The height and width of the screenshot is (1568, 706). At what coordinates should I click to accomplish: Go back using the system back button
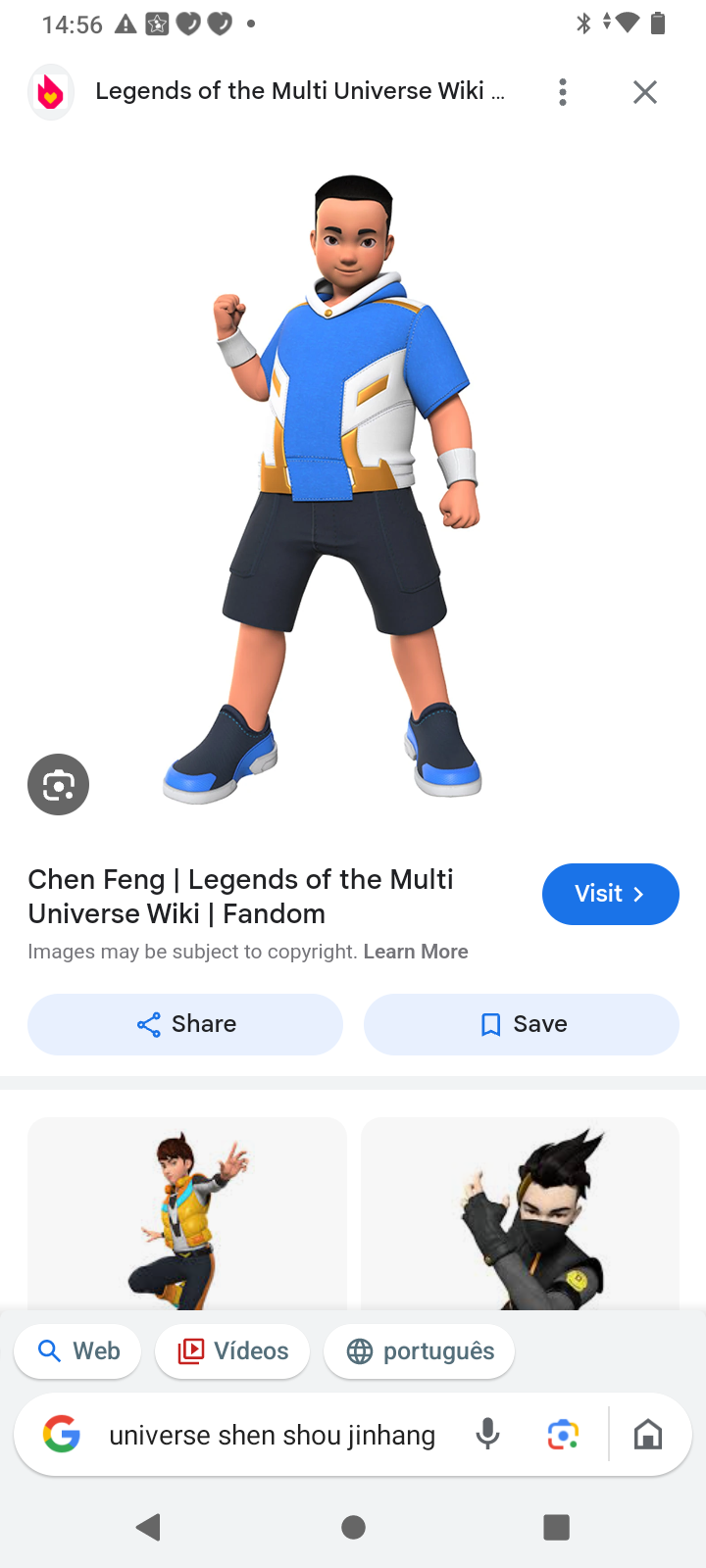pos(149,1526)
